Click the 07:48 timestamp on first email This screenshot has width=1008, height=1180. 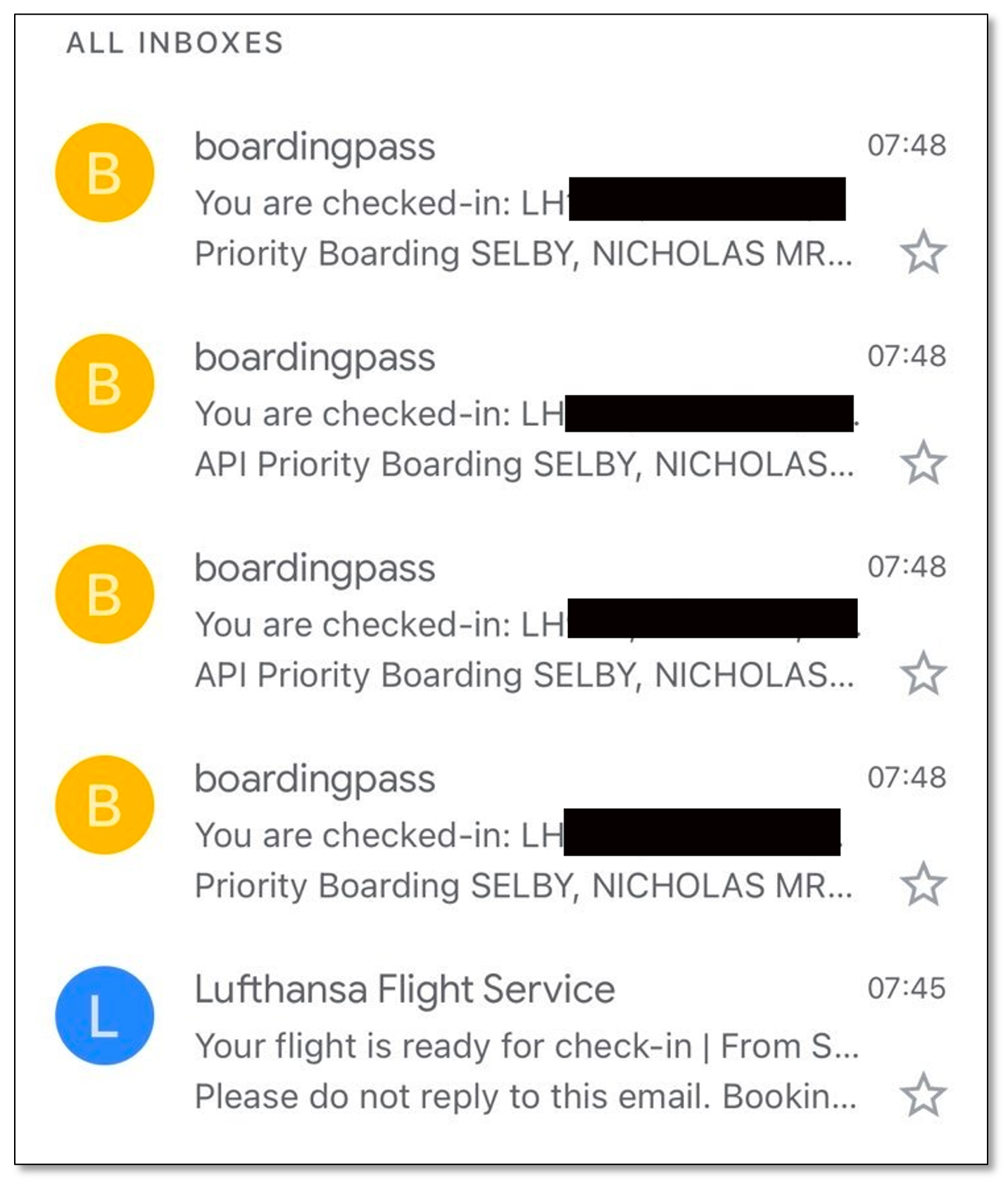pos(907,145)
